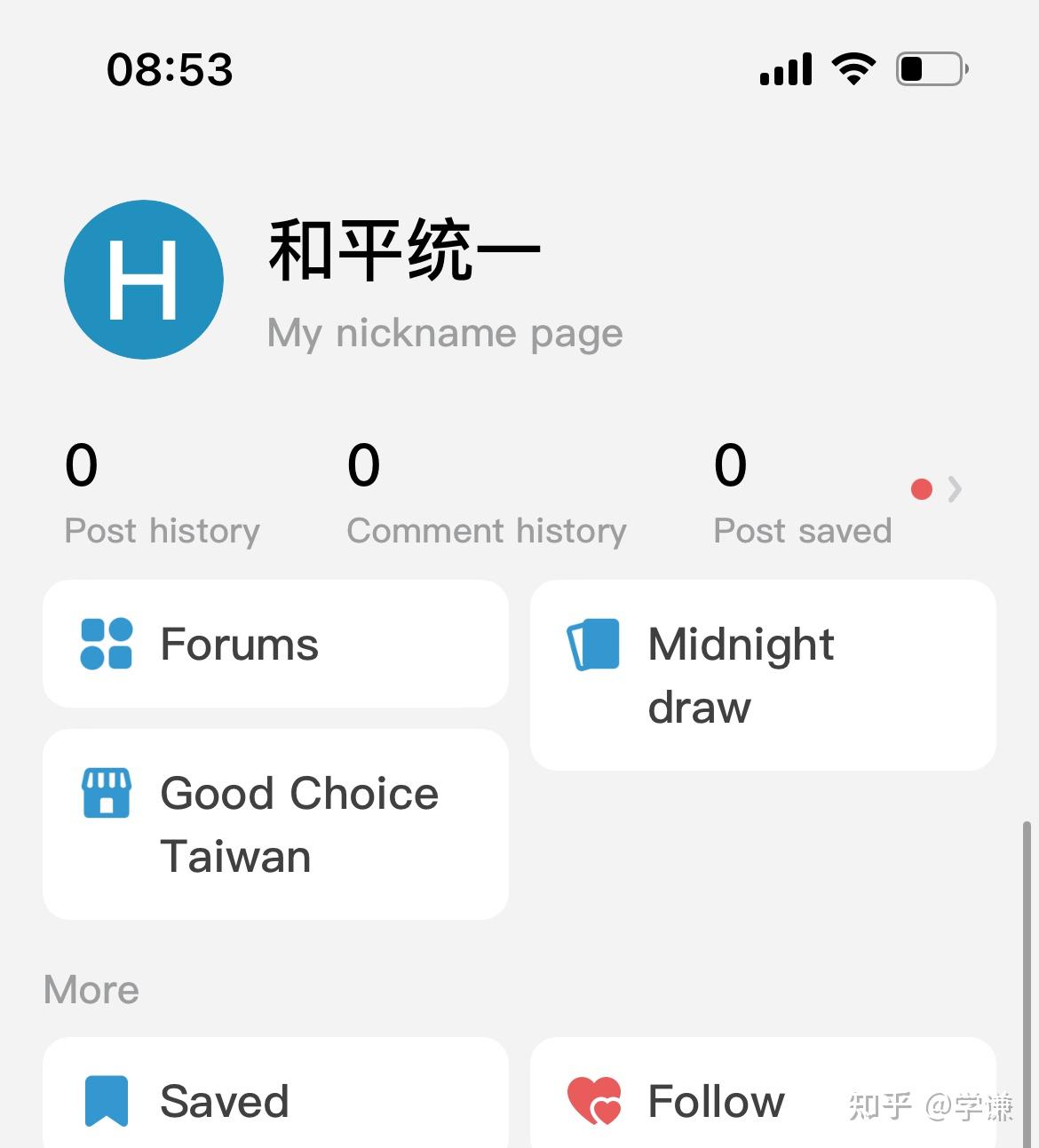Open the Saved bookmark icon
This screenshot has height=1148, width=1039.
point(106,1099)
